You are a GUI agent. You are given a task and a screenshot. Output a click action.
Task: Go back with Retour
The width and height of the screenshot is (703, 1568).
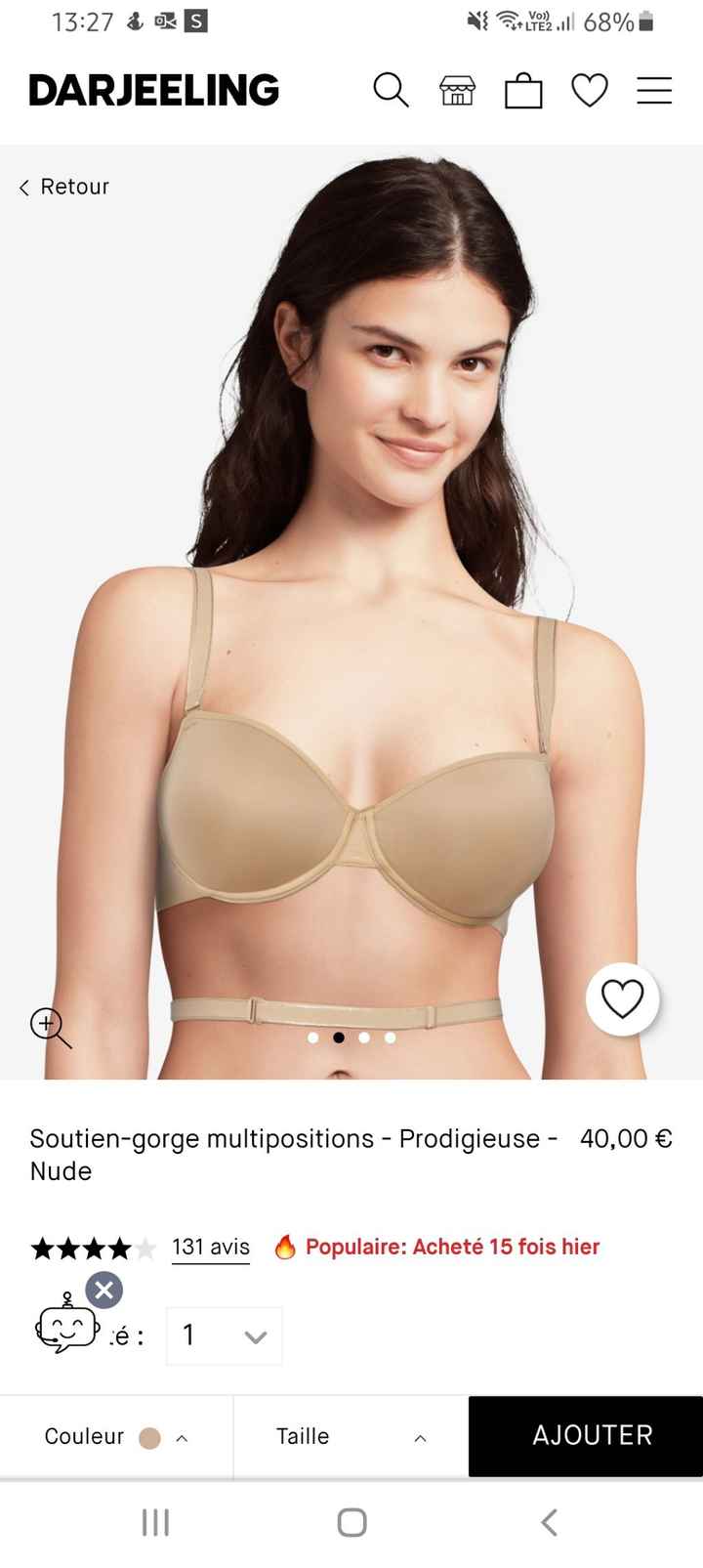64,187
